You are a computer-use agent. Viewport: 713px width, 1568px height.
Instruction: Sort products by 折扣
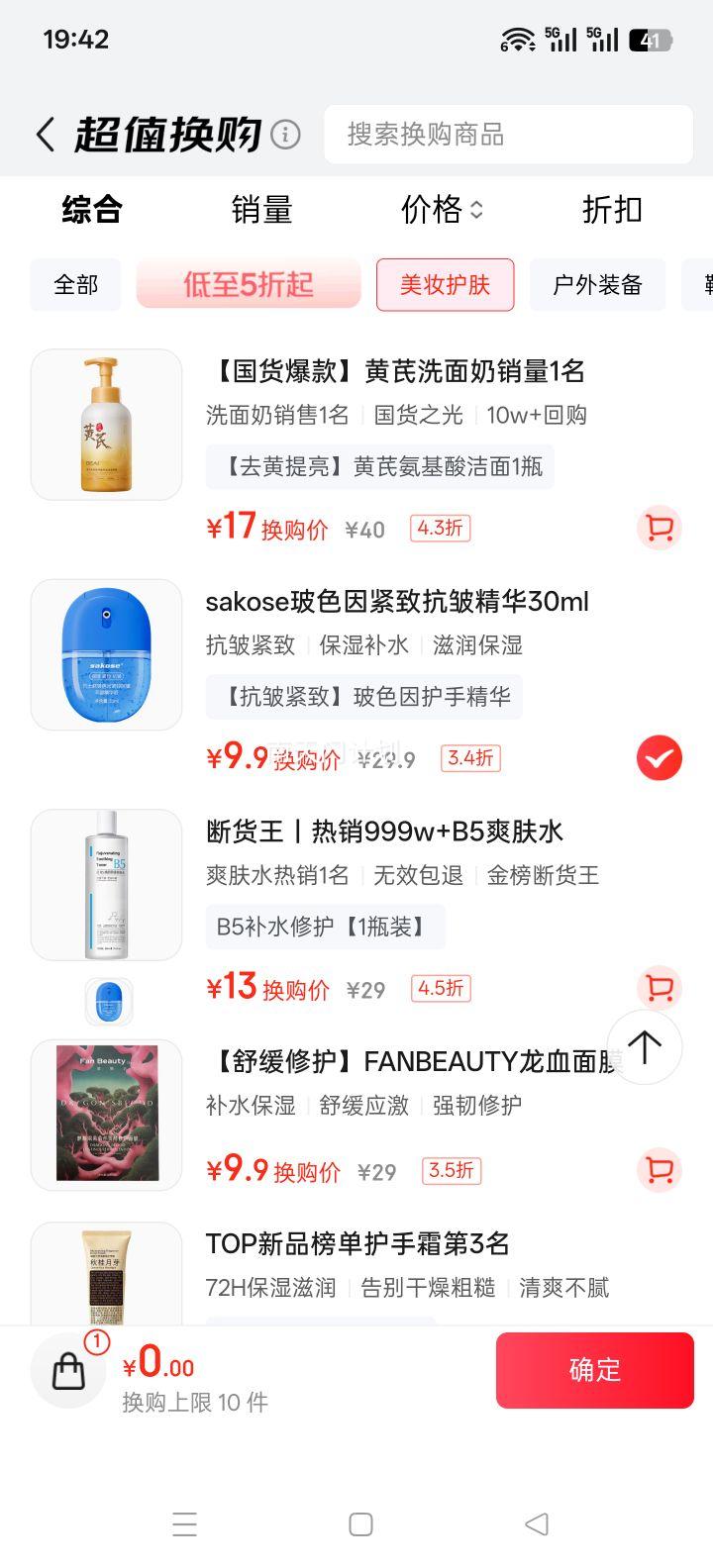[612, 210]
